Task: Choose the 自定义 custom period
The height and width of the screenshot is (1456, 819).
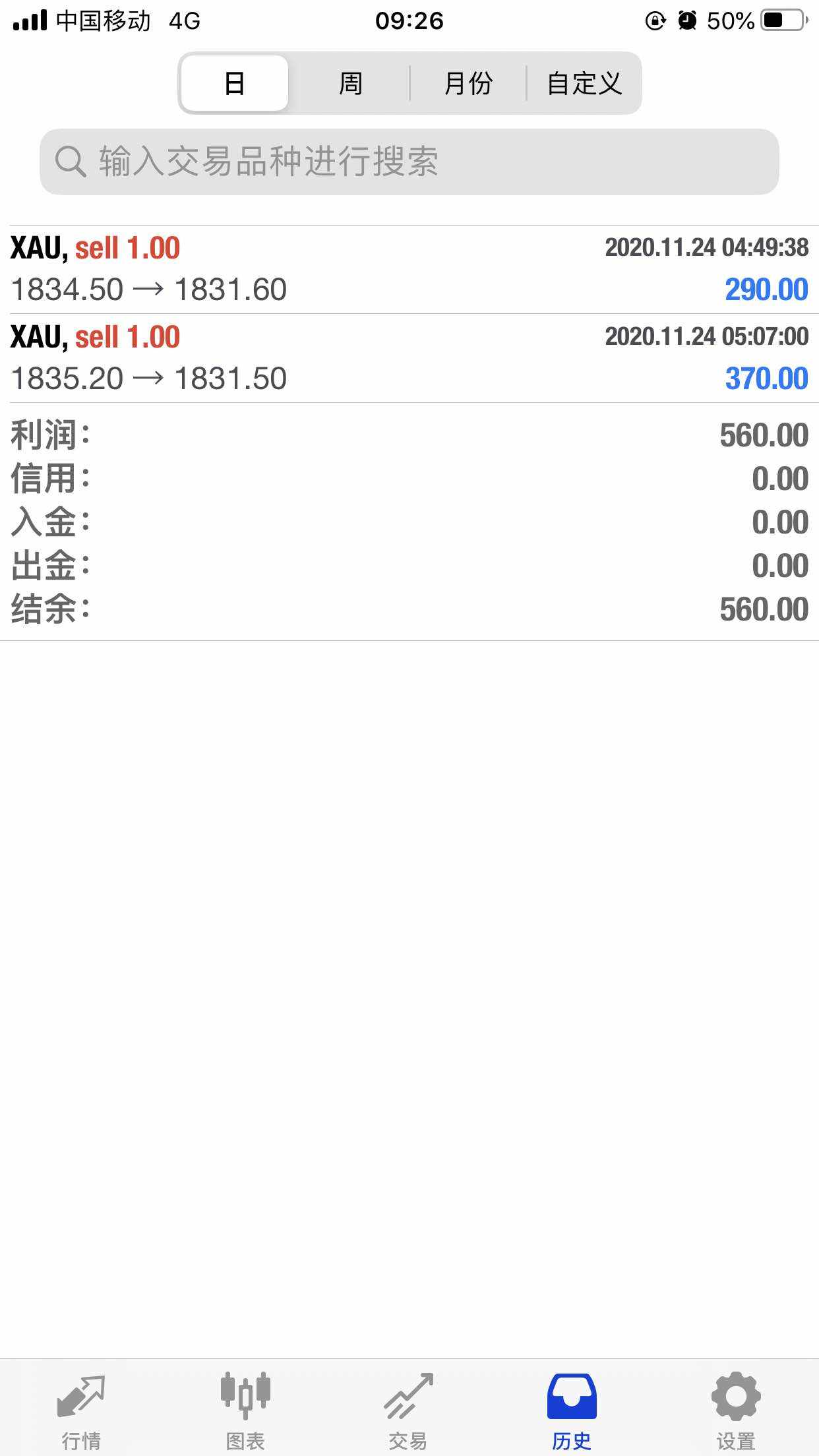Action: click(584, 83)
